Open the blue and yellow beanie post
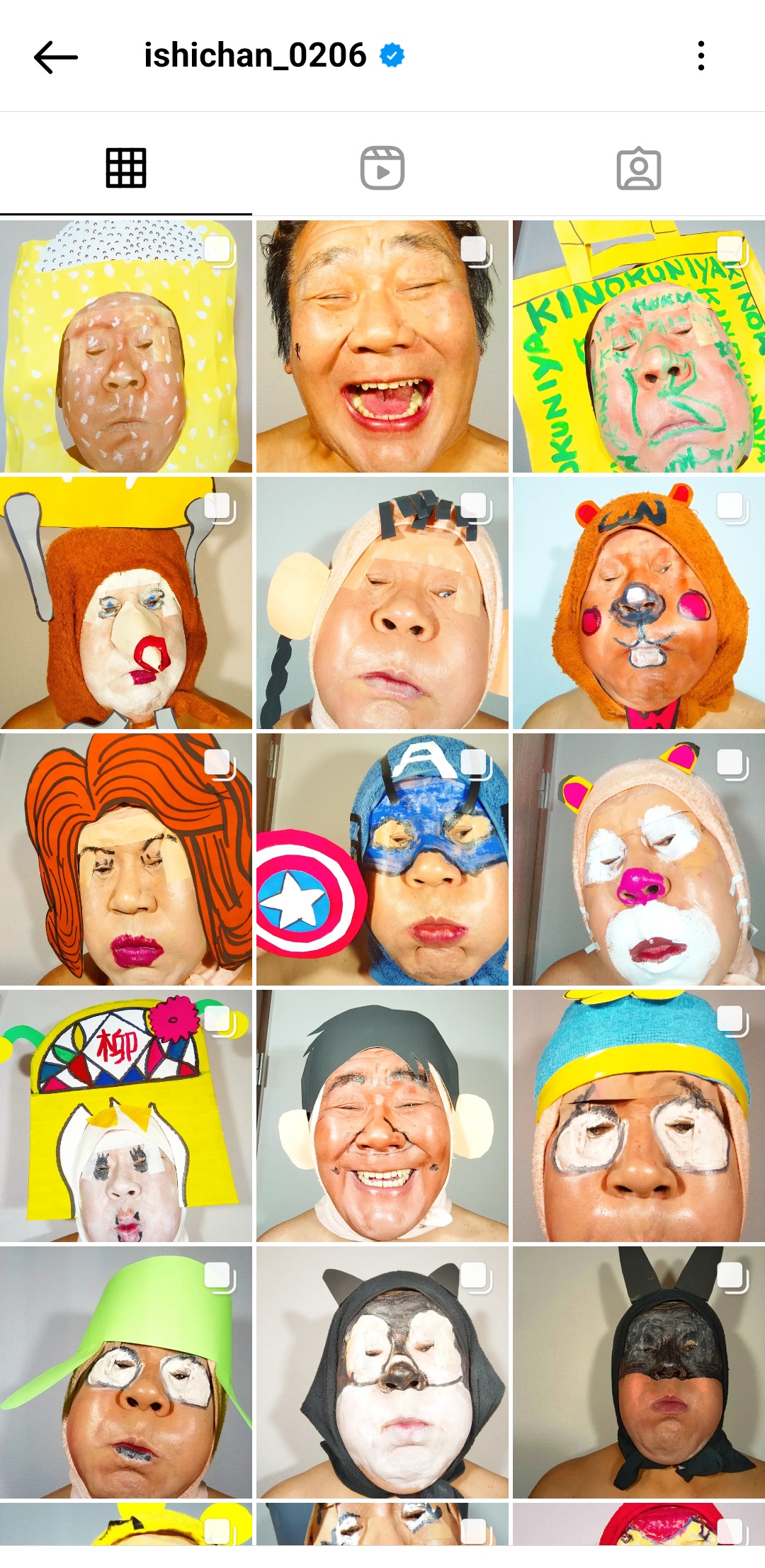 click(x=638, y=1116)
